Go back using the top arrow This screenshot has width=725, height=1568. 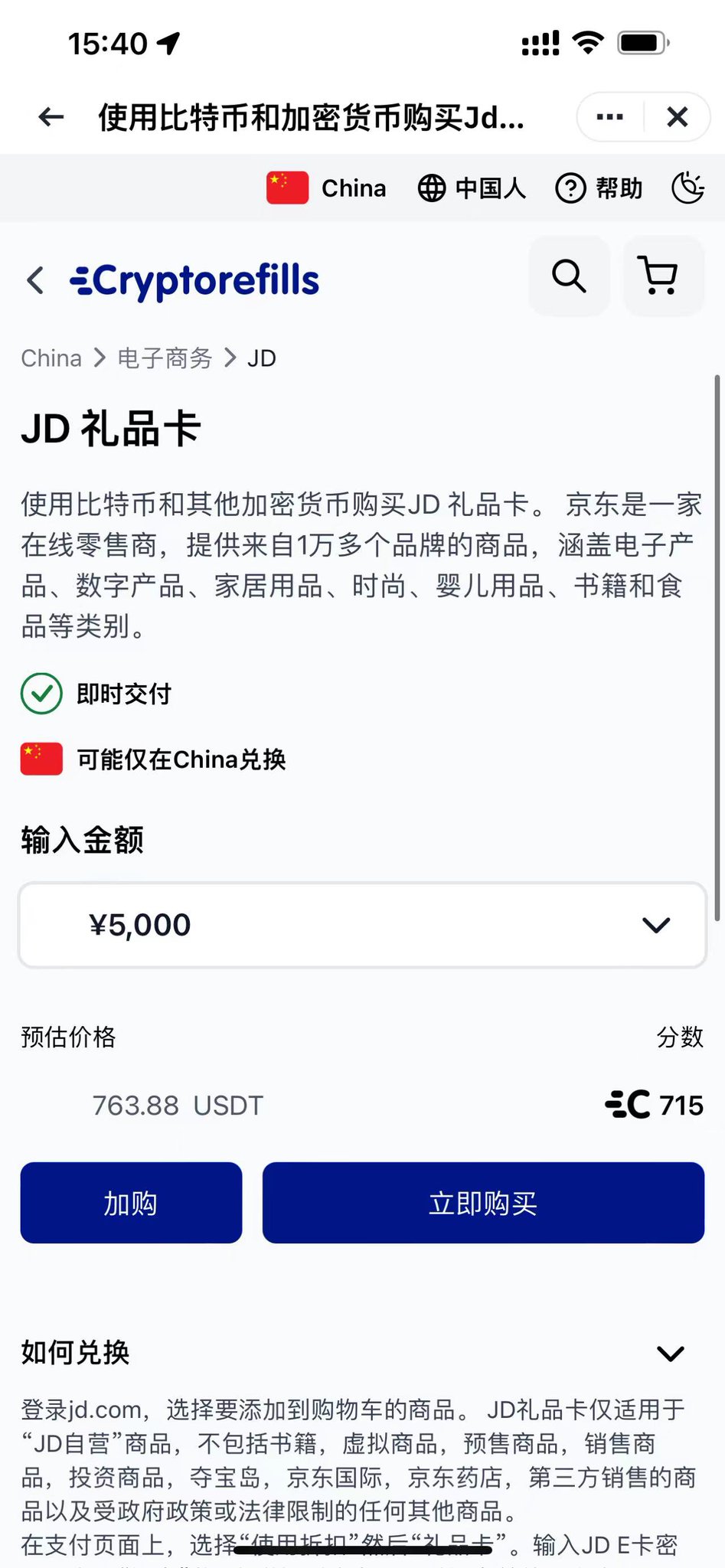click(x=51, y=117)
